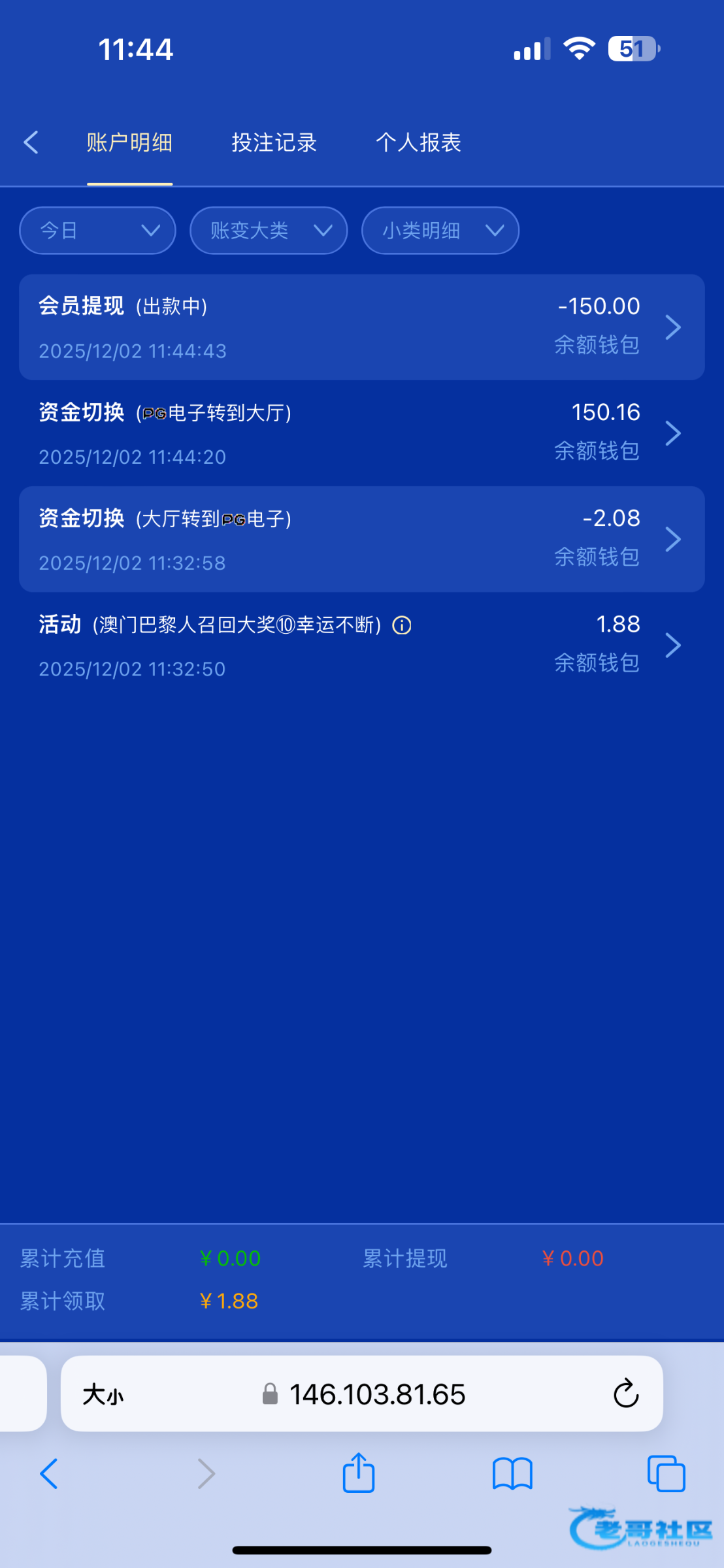
Task: Navigate back with the Safari back button
Action: [50, 1474]
